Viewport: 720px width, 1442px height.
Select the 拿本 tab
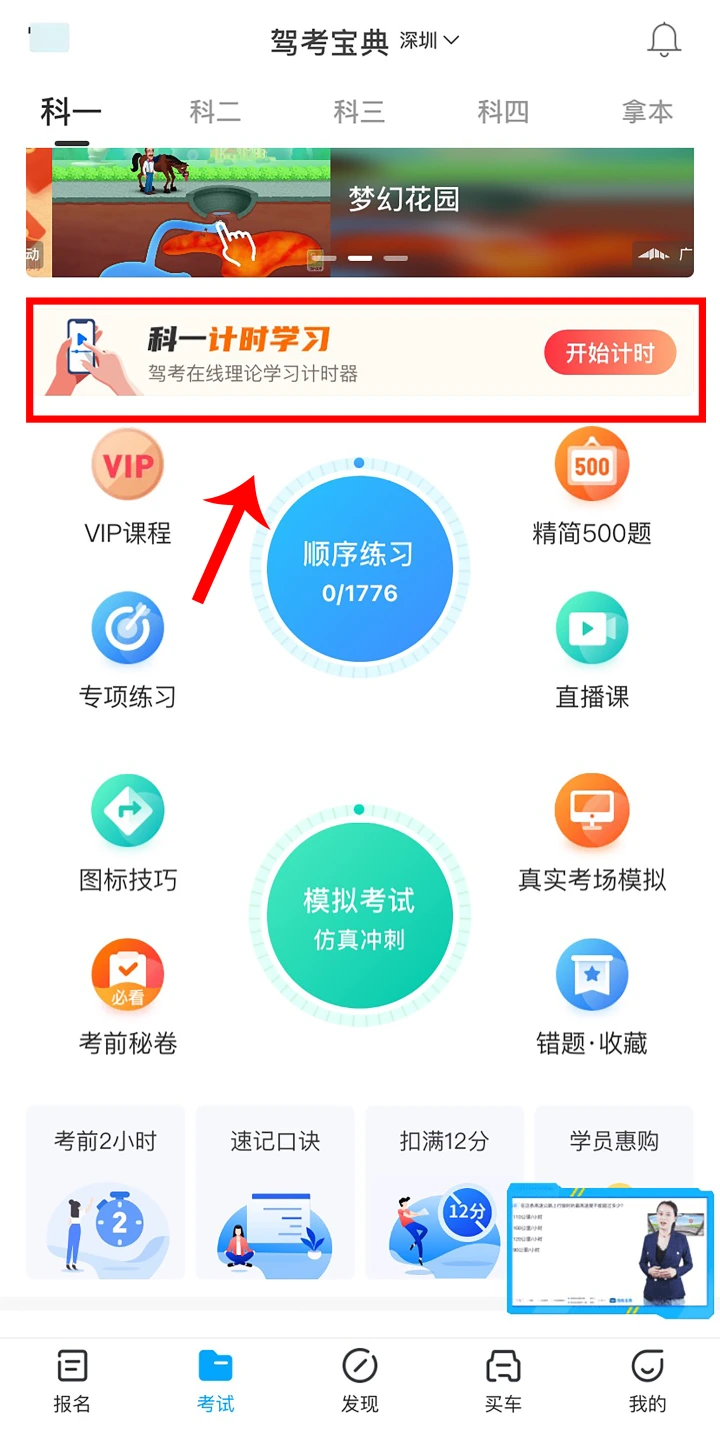point(647,112)
